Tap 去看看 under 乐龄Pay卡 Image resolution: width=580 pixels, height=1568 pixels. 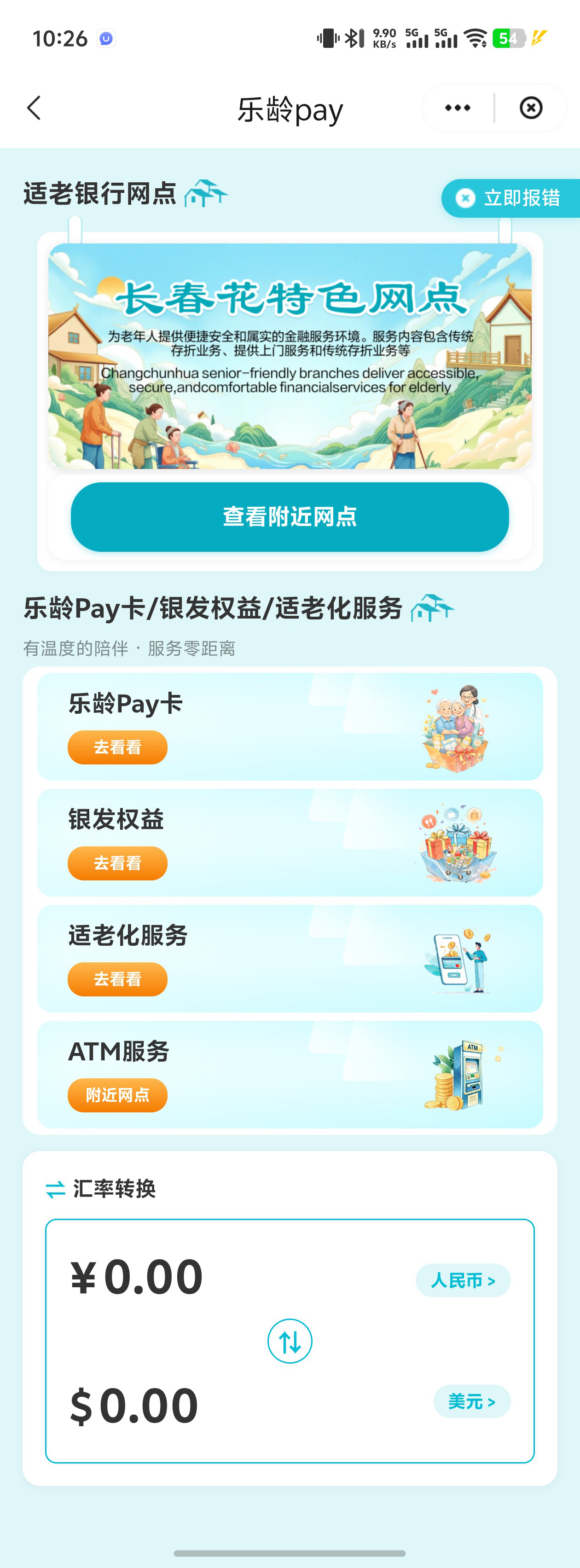coord(117,747)
